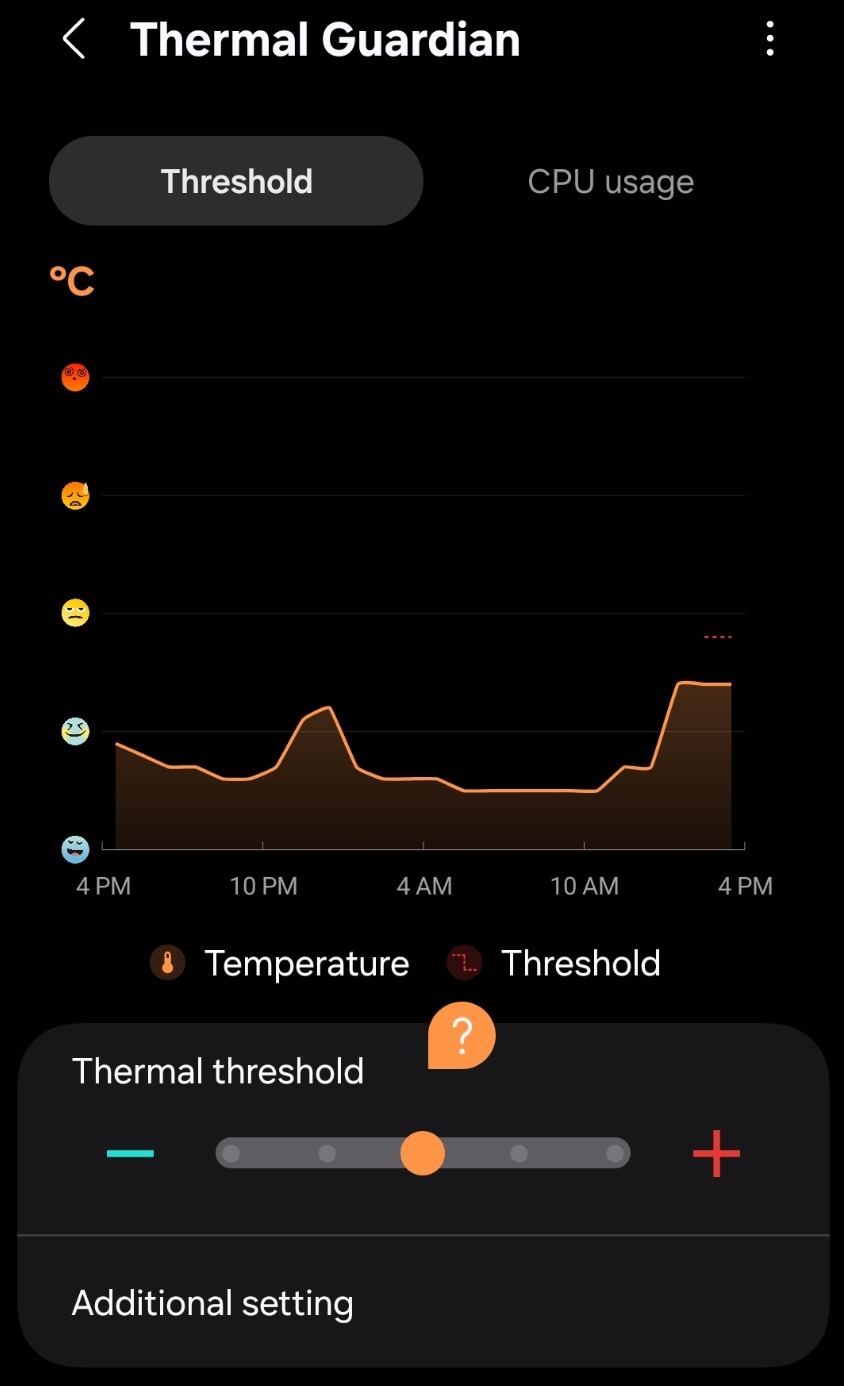Set thermal threshold slider to the highest step

(x=614, y=1154)
